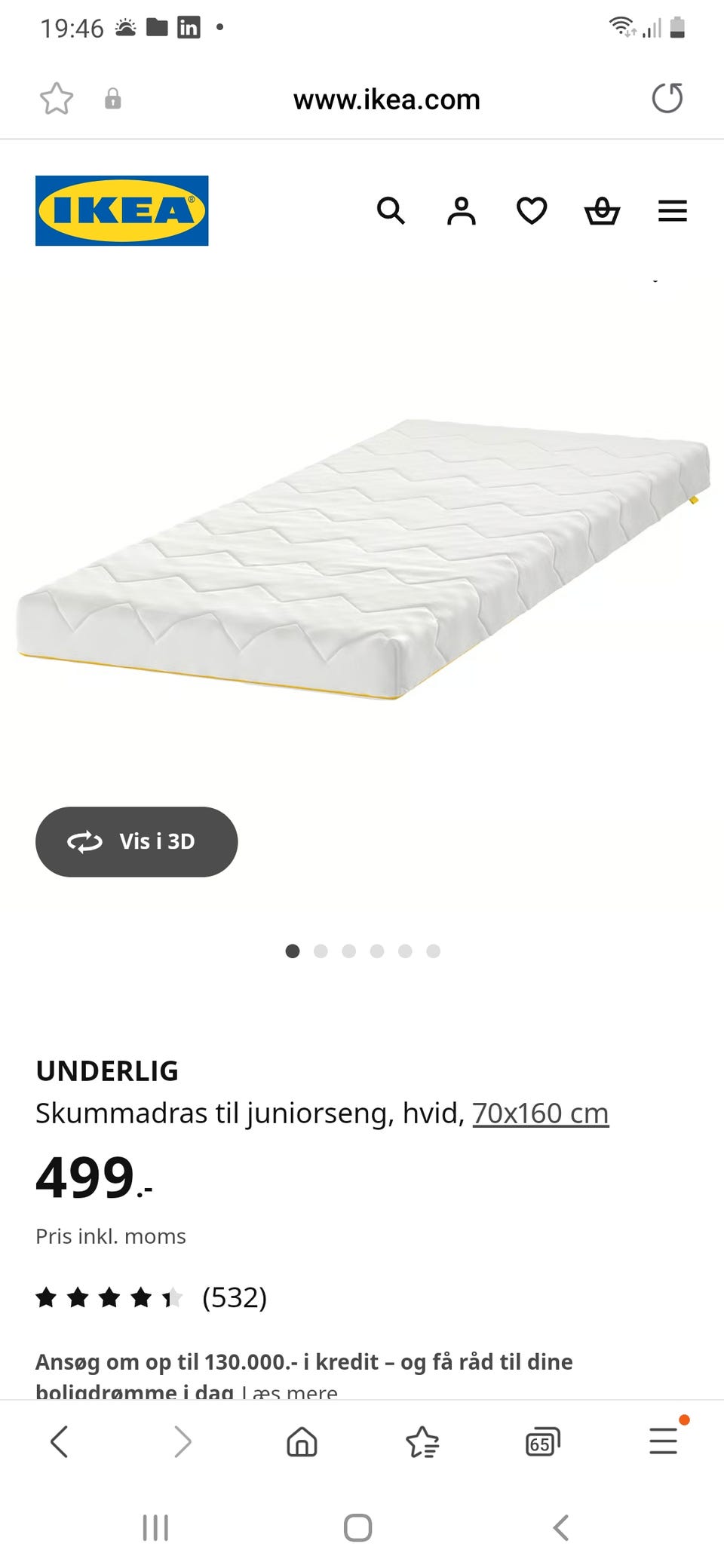Open the IKEA account profile icon
The height and width of the screenshot is (1568, 724).
point(461,211)
